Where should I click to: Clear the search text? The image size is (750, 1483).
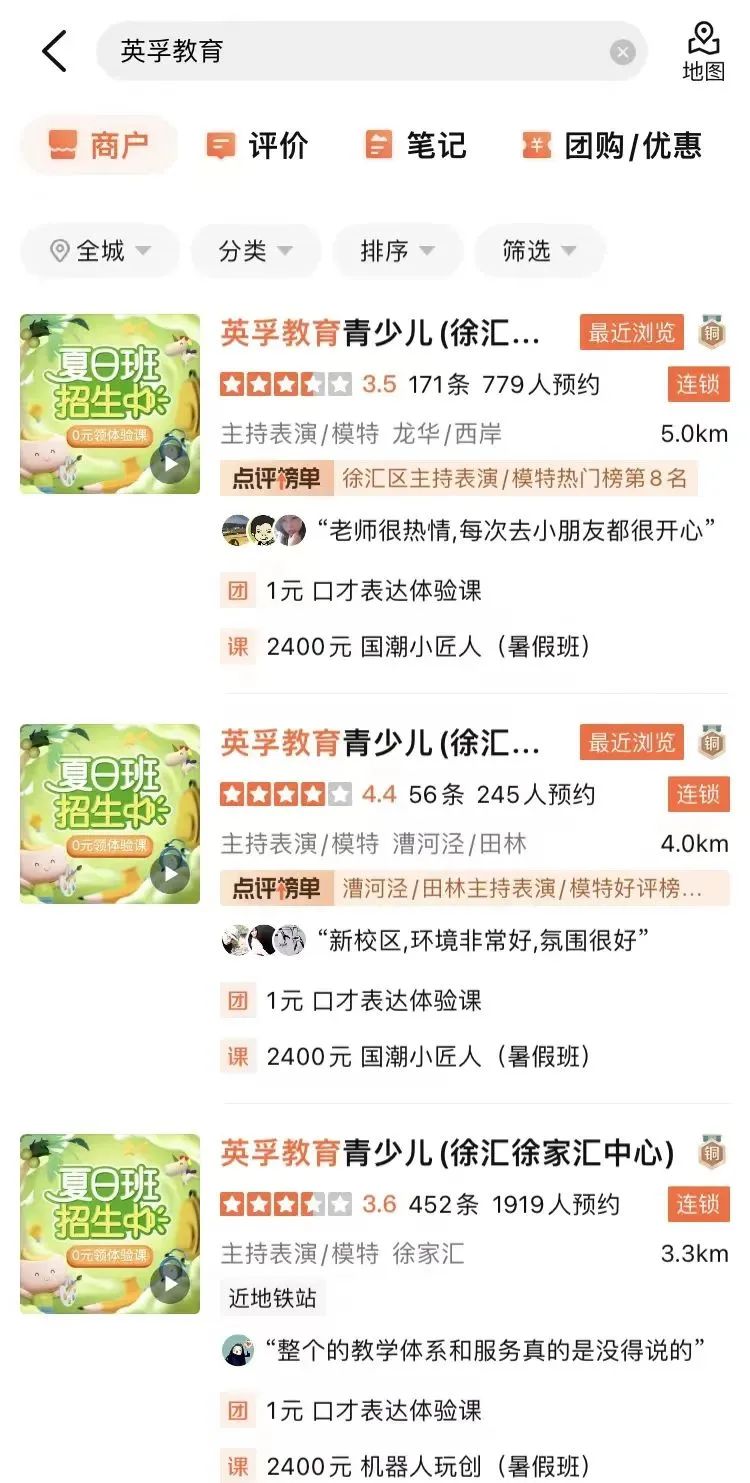[622, 52]
